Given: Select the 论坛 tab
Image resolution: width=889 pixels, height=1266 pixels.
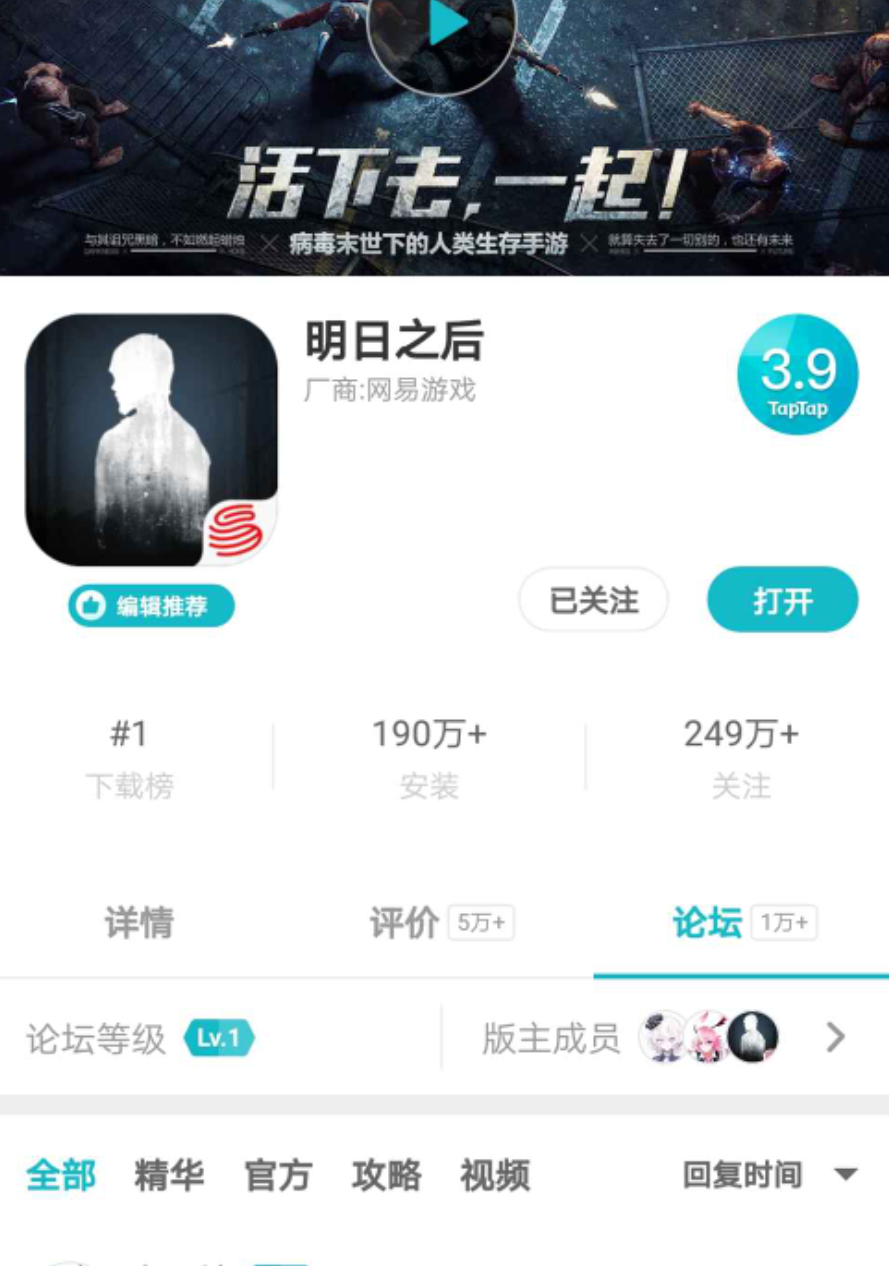Looking at the screenshot, I should [744, 922].
